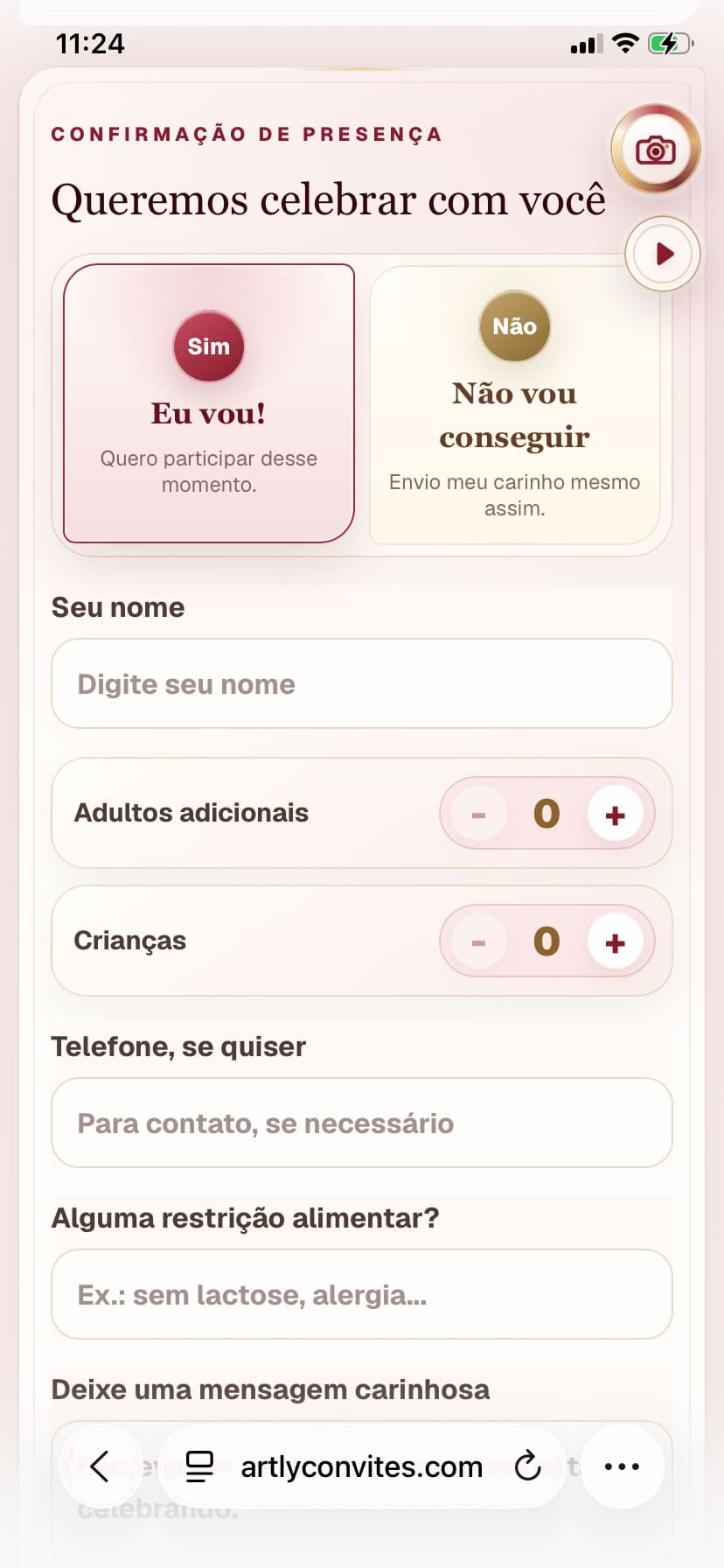This screenshot has height=1568, width=724.
Task: Focus the "Digite seu nome" field
Action: 362,683
